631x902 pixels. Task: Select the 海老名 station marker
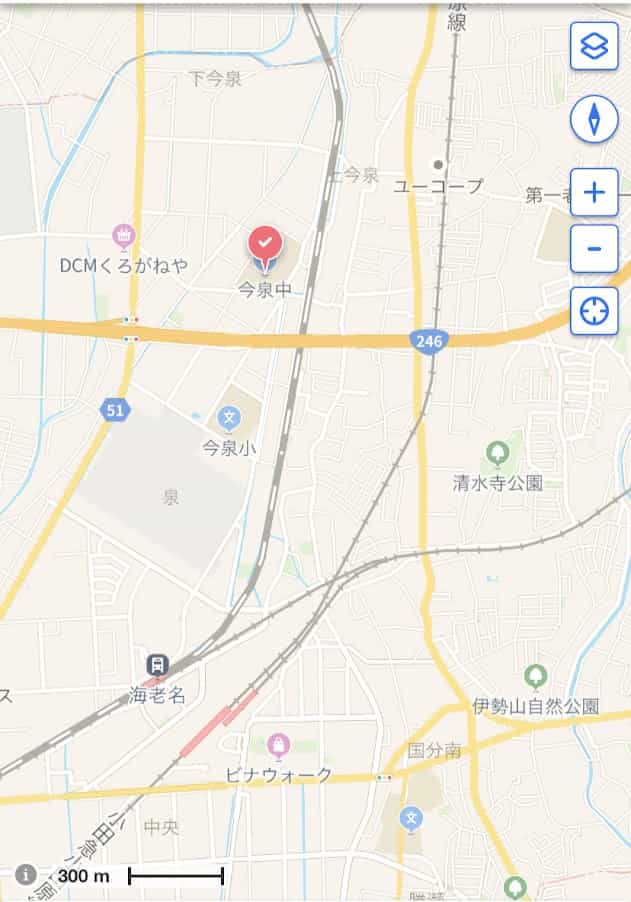157,664
